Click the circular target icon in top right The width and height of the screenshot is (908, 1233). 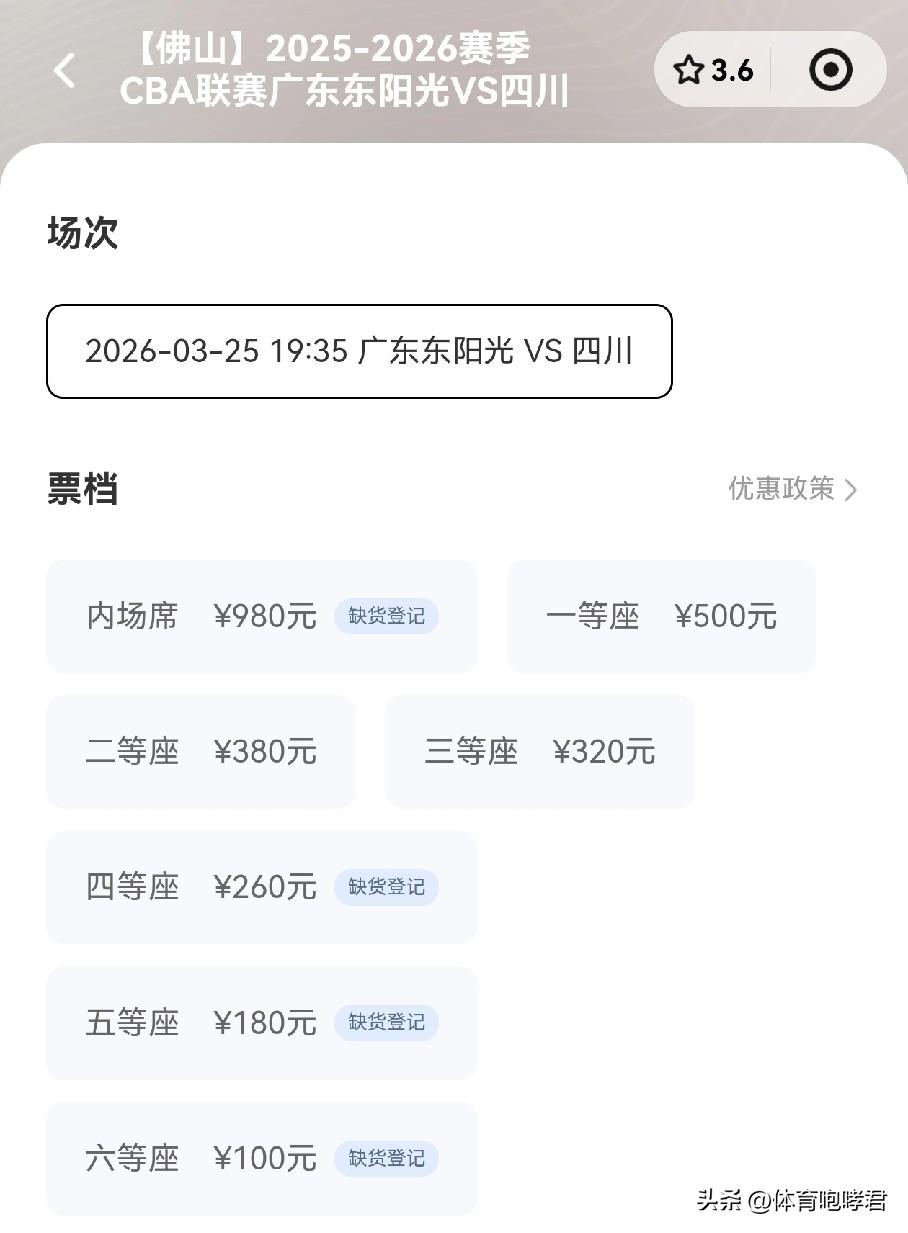point(830,70)
